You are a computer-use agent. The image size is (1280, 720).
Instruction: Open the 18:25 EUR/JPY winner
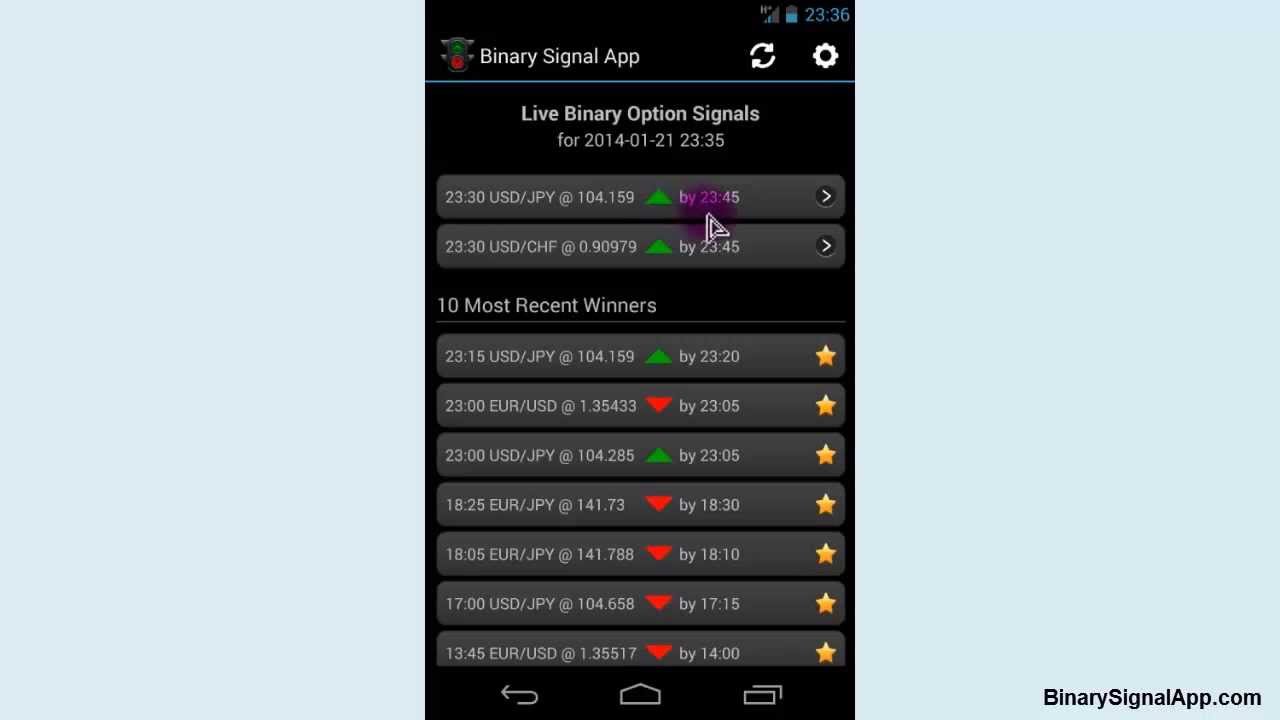640,504
